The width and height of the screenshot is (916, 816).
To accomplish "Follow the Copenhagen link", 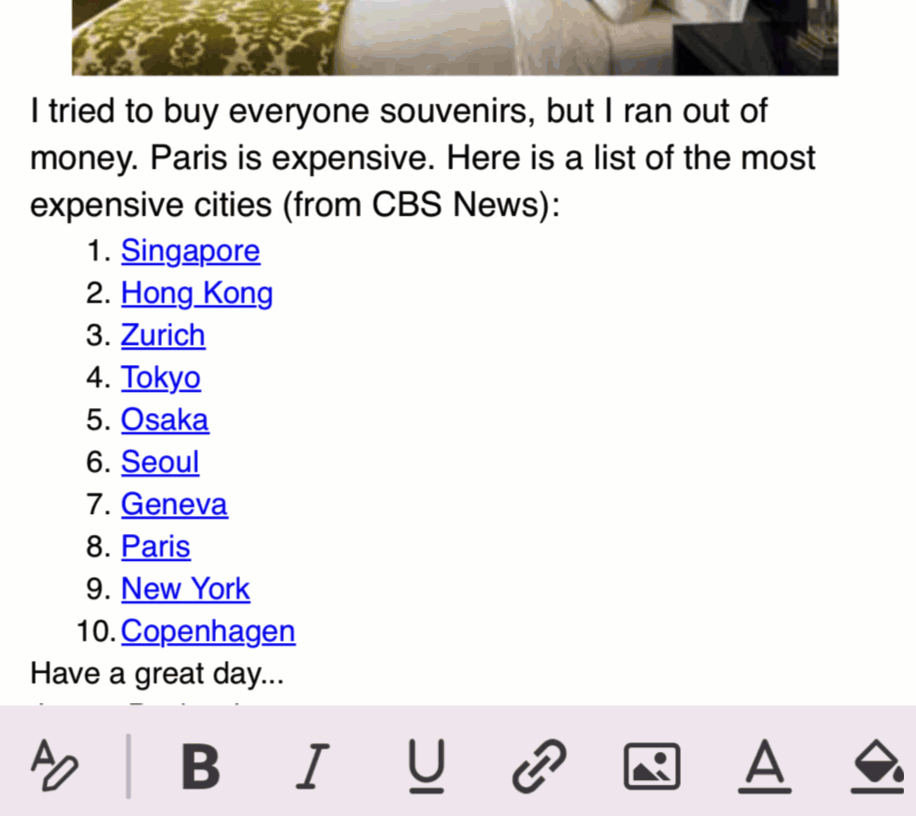I will tap(208, 631).
